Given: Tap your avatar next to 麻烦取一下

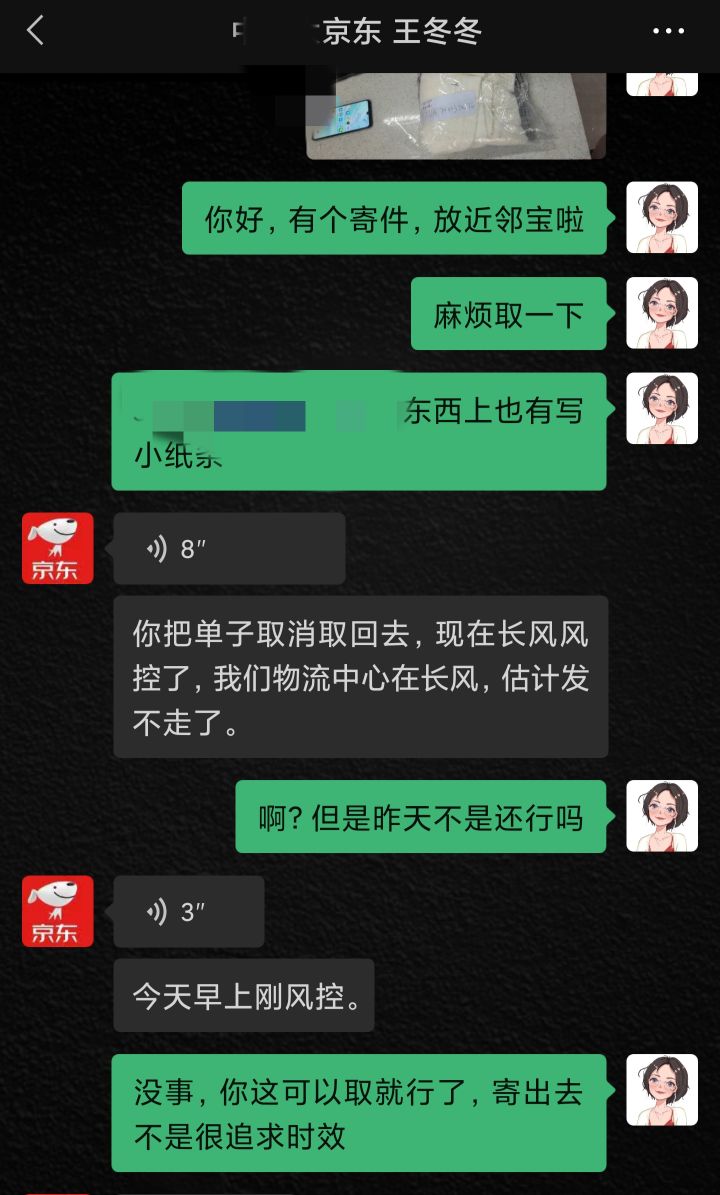Looking at the screenshot, I should pos(662,313).
